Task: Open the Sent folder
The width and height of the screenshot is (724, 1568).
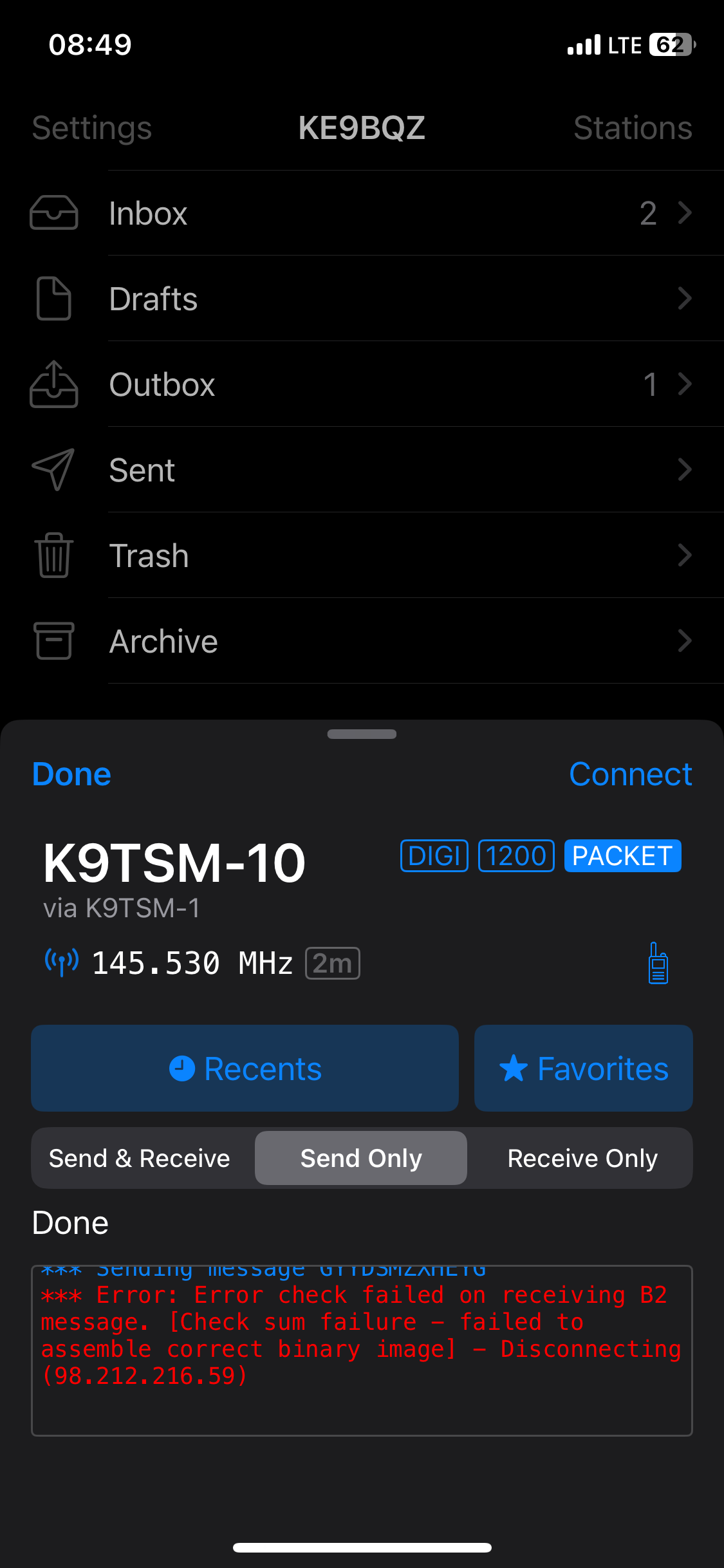Action: pyautogui.click(x=362, y=470)
